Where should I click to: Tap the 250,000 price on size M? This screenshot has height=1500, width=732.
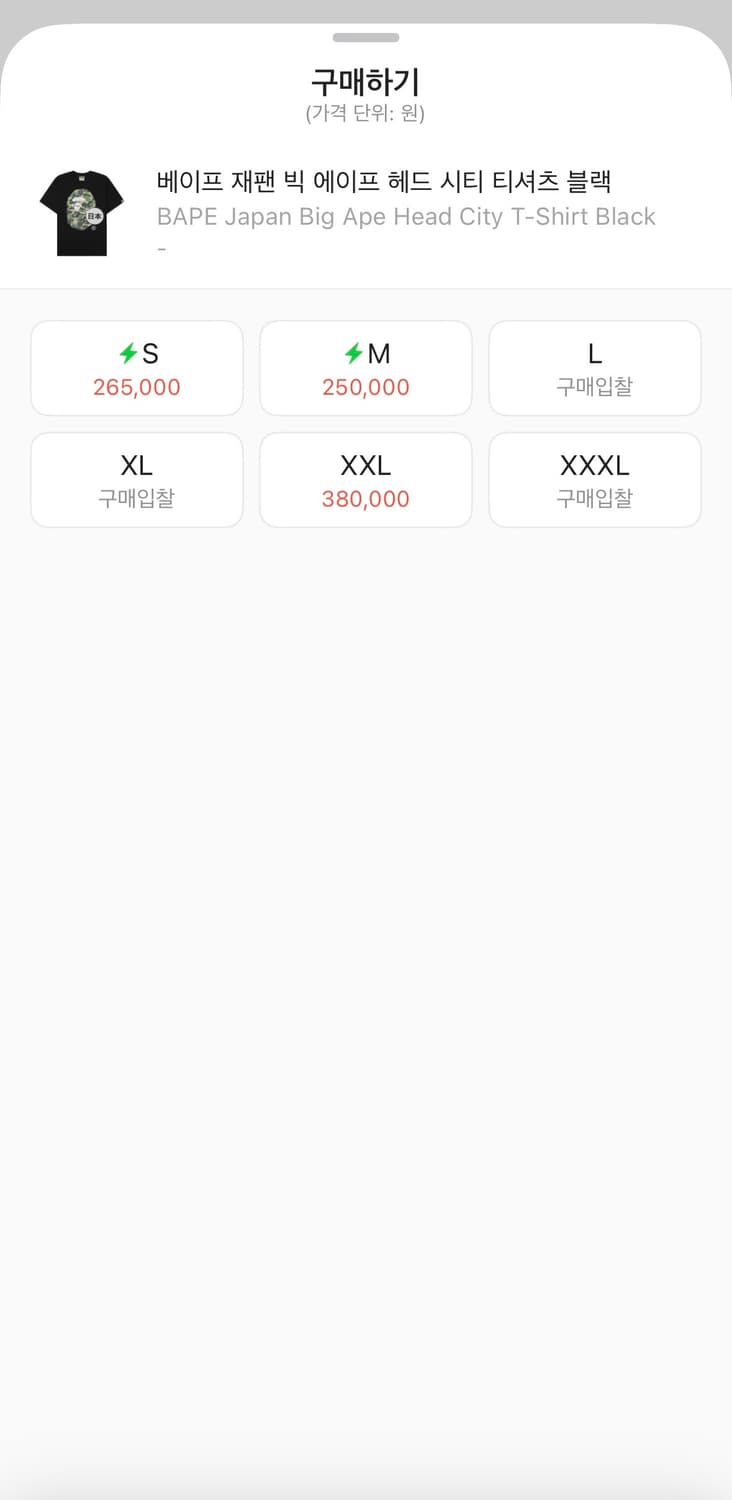[365, 386]
